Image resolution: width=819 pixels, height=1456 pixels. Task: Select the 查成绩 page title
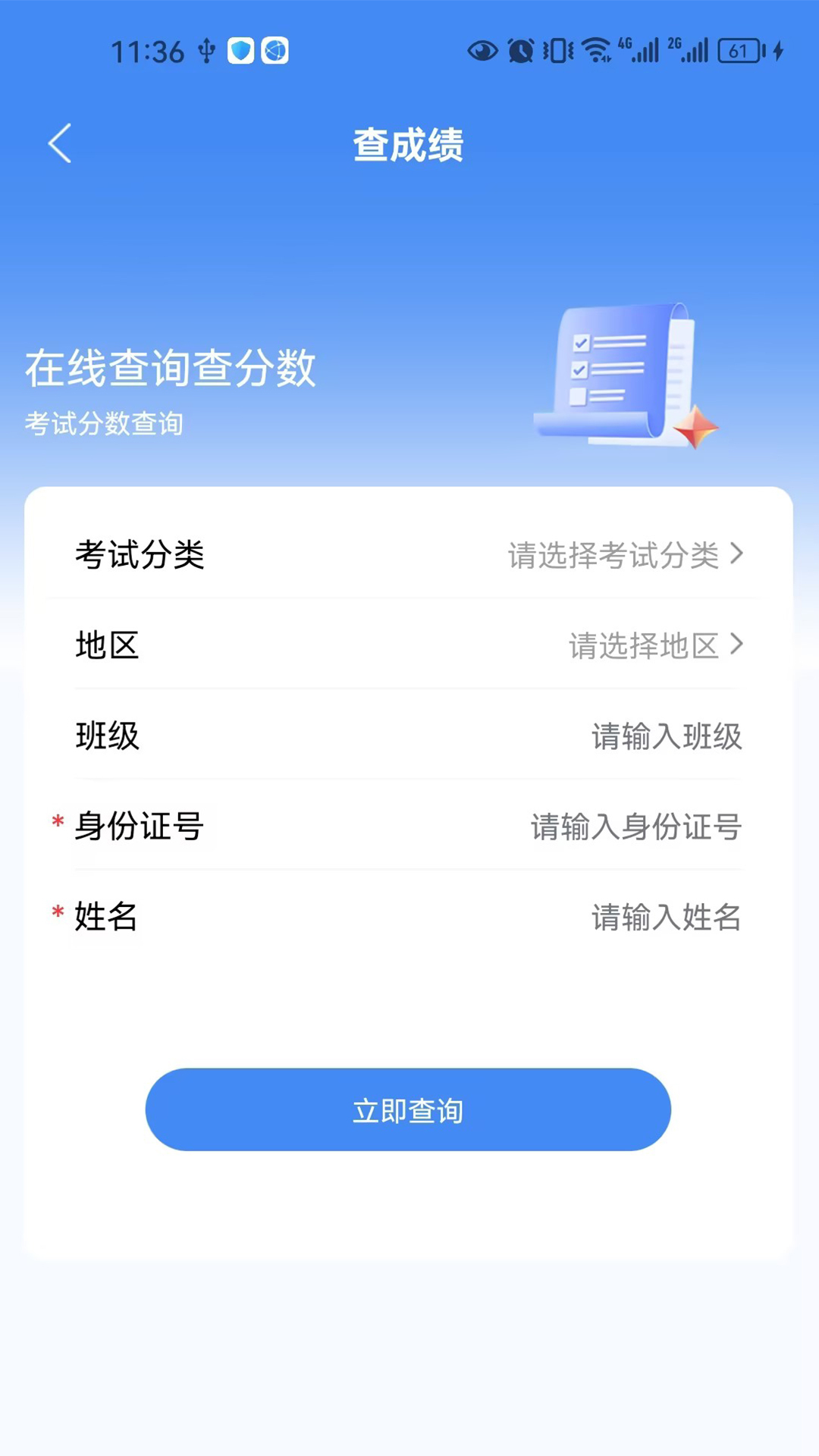coord(409,144)
